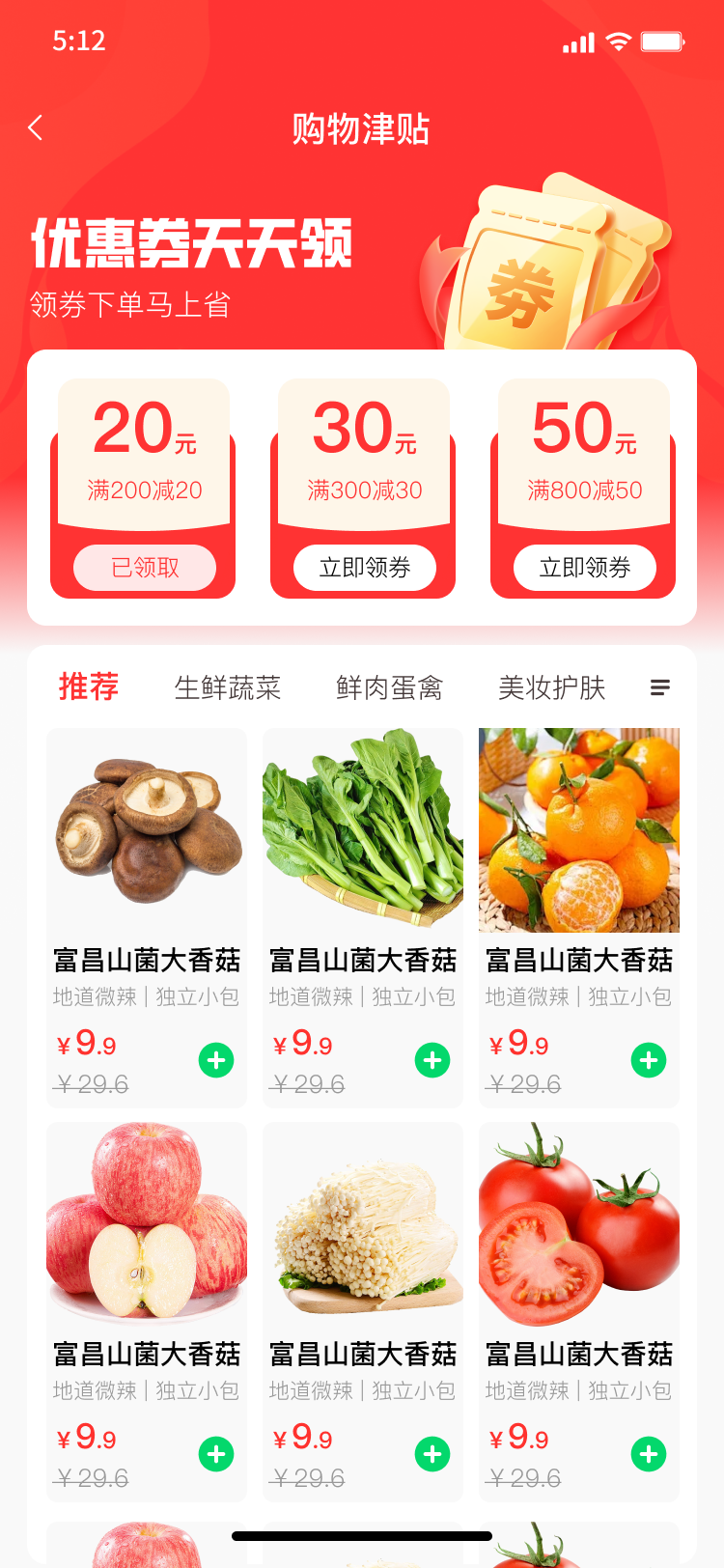Switch to the 生鲜蔬菜 tab
This screenshot has height=1568, width=724.
point(227,687)
